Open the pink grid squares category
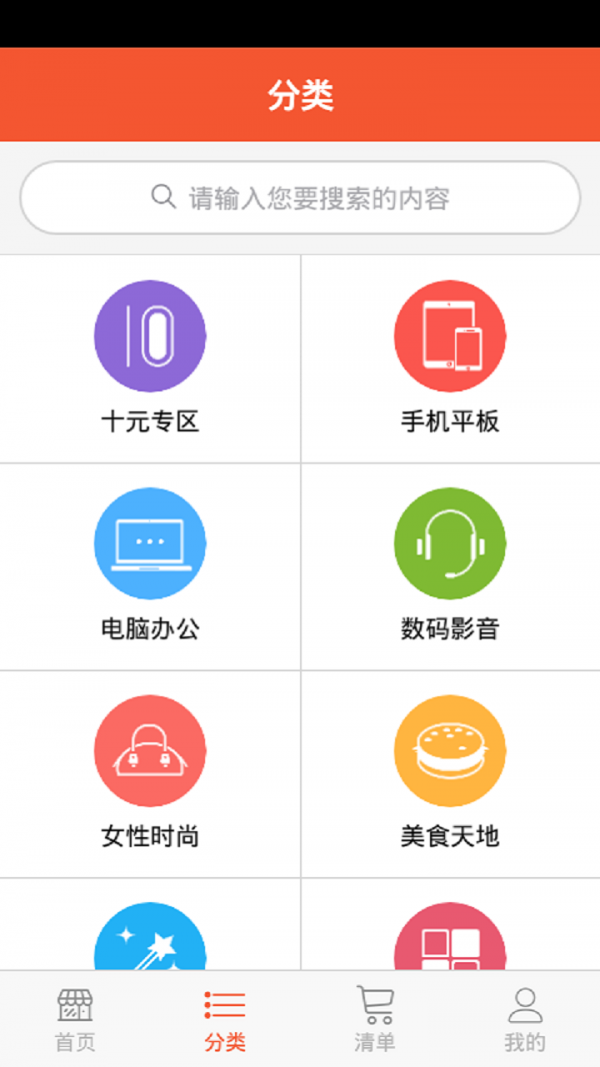The image size is (600, 1067). (x=450, y=938)
